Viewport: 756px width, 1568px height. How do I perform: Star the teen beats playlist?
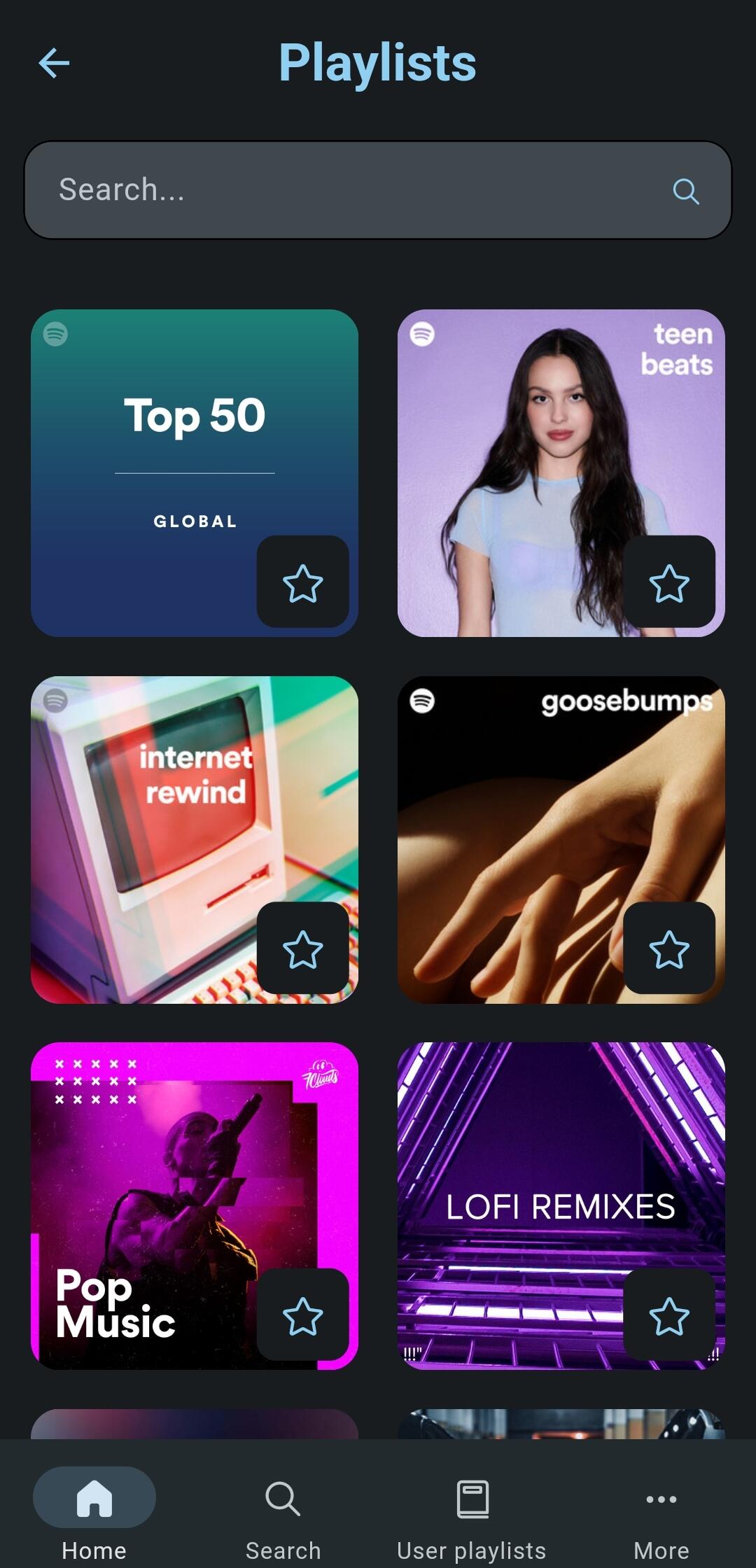(669, 584)
